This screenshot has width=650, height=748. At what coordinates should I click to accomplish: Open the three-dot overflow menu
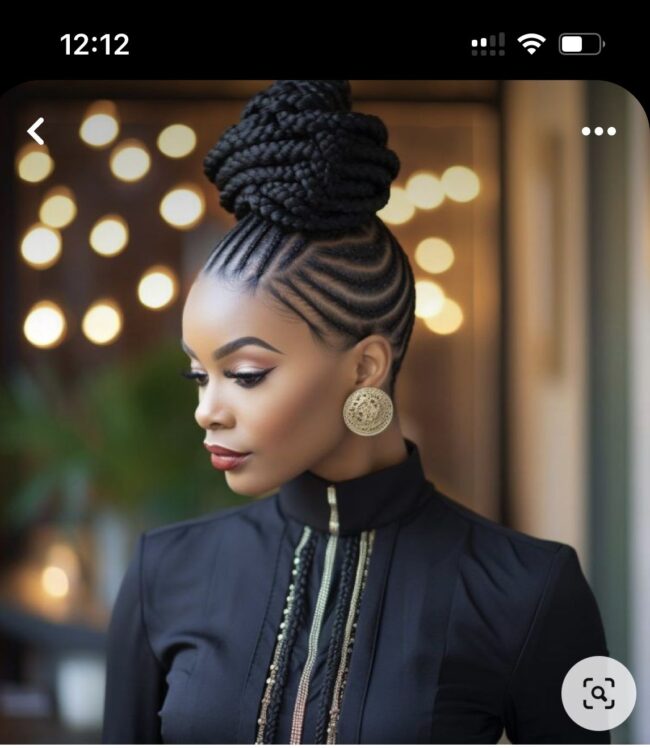[x=598, y=131]
